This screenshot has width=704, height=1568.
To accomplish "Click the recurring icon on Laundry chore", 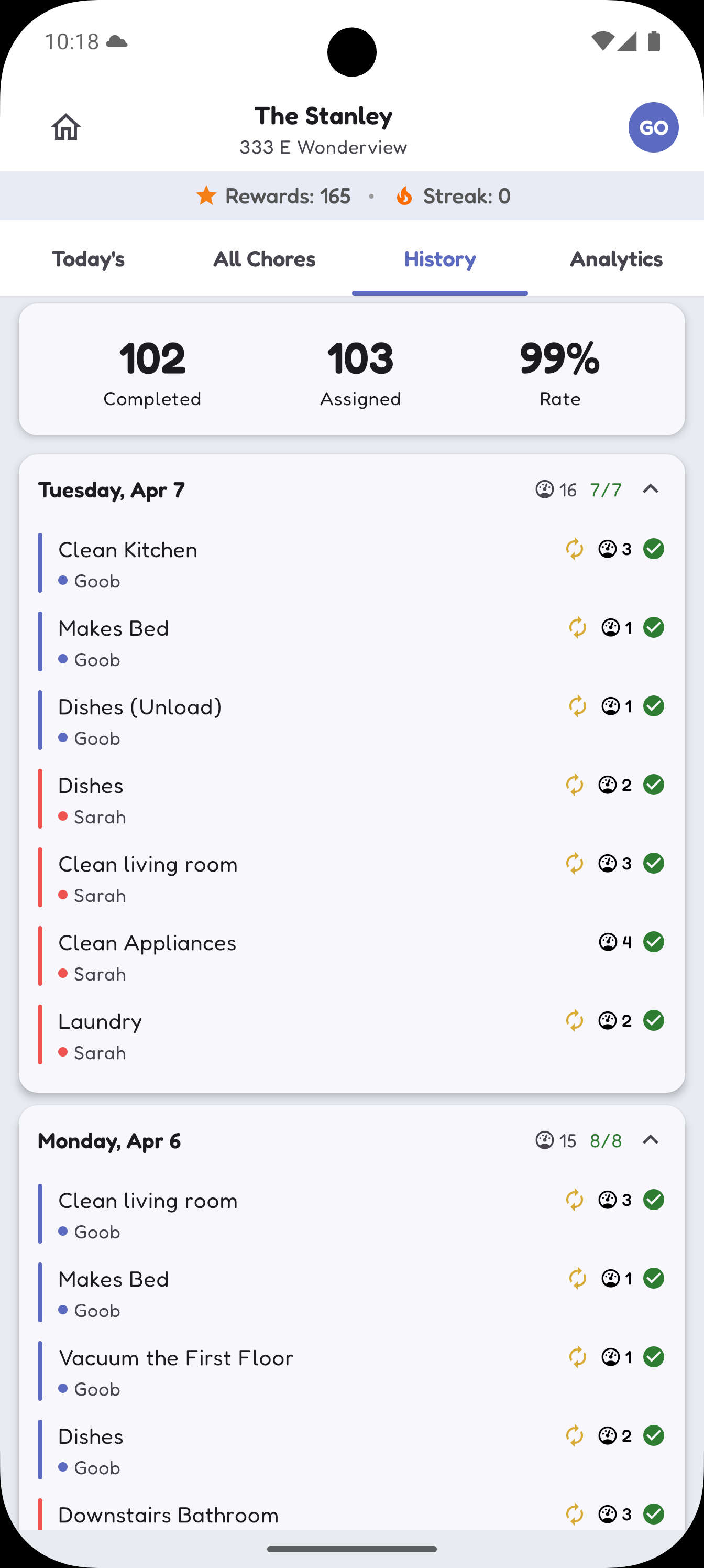I will [575, 1020].
